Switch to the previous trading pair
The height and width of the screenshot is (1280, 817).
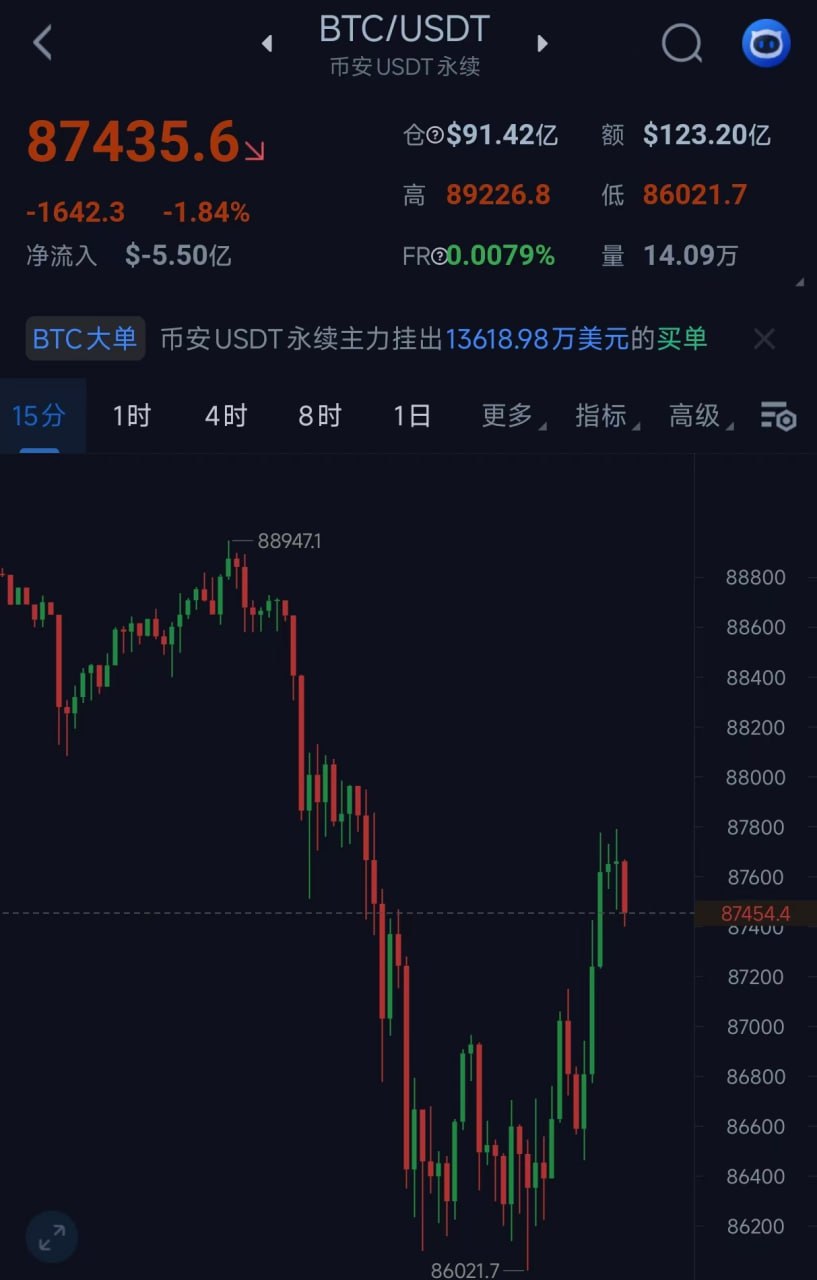(267, 43)
